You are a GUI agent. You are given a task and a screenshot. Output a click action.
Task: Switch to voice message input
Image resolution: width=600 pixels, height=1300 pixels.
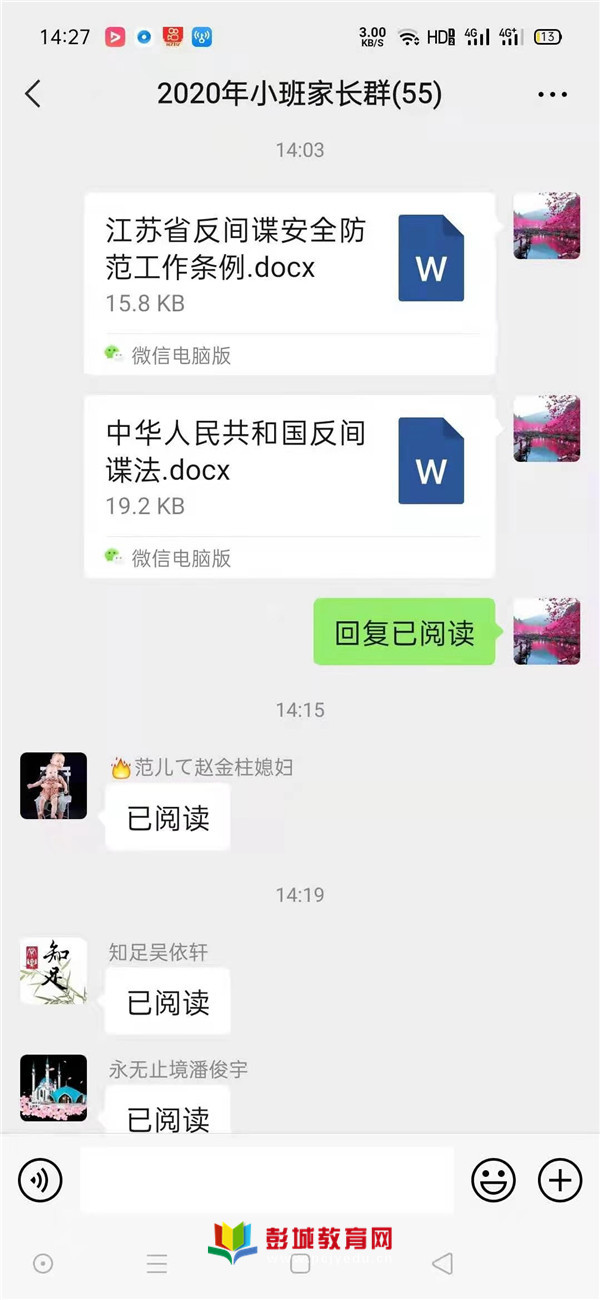click(40, 1181)
